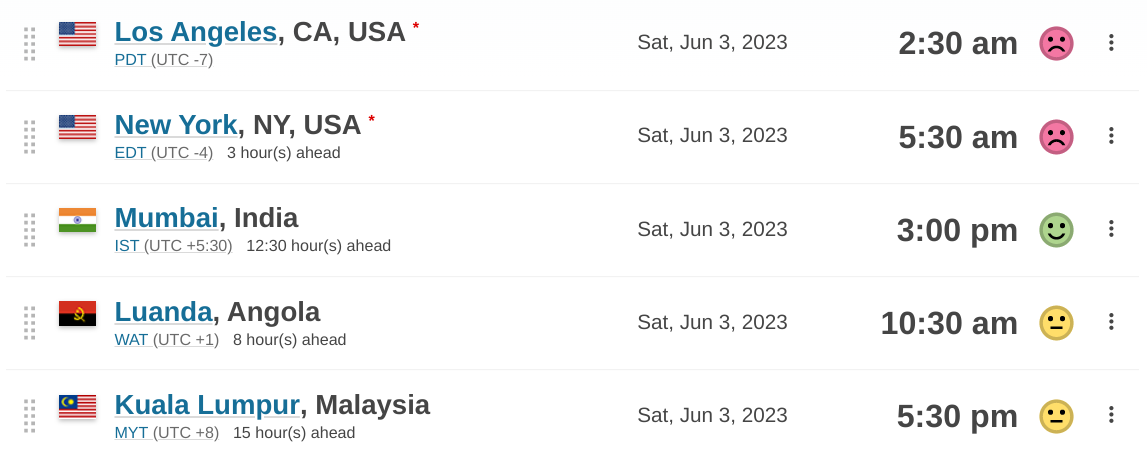The width and height of the screenshot is (1147, 454).
Task: Tap the three-dot menu for Luanda
Action: 1110,321
